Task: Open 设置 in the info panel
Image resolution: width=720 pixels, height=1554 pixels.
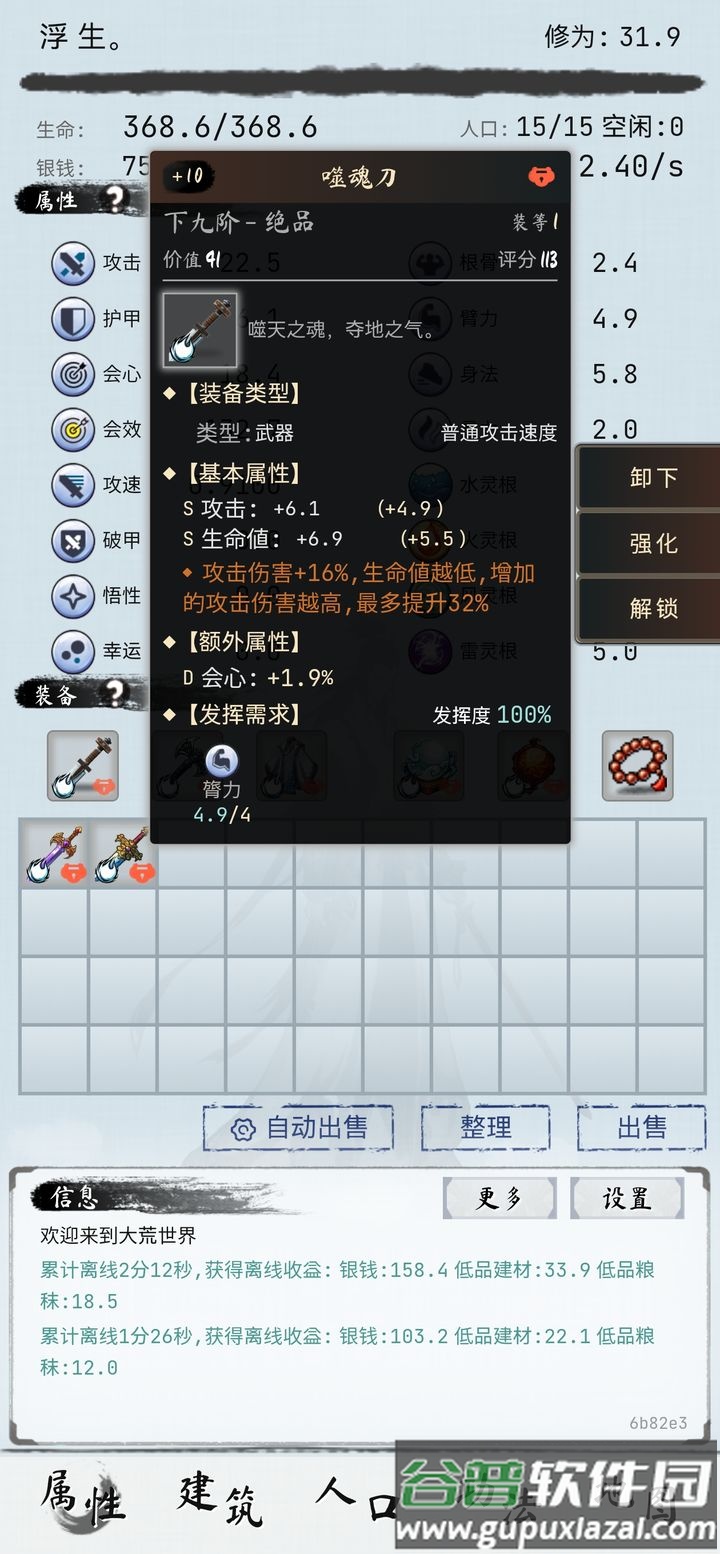Action: coord(626,1197)
